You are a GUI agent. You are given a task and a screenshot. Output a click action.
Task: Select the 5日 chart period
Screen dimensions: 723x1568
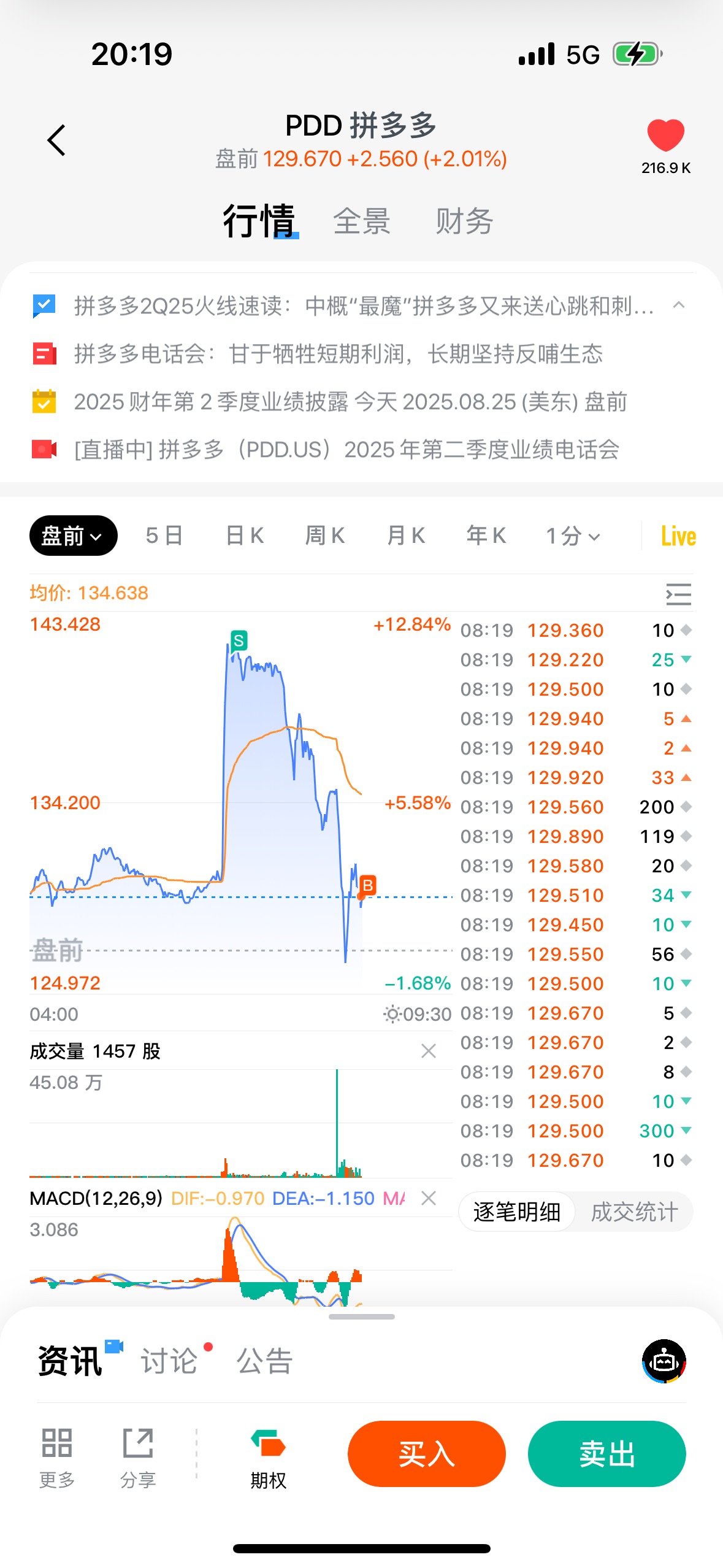(164, 536)
